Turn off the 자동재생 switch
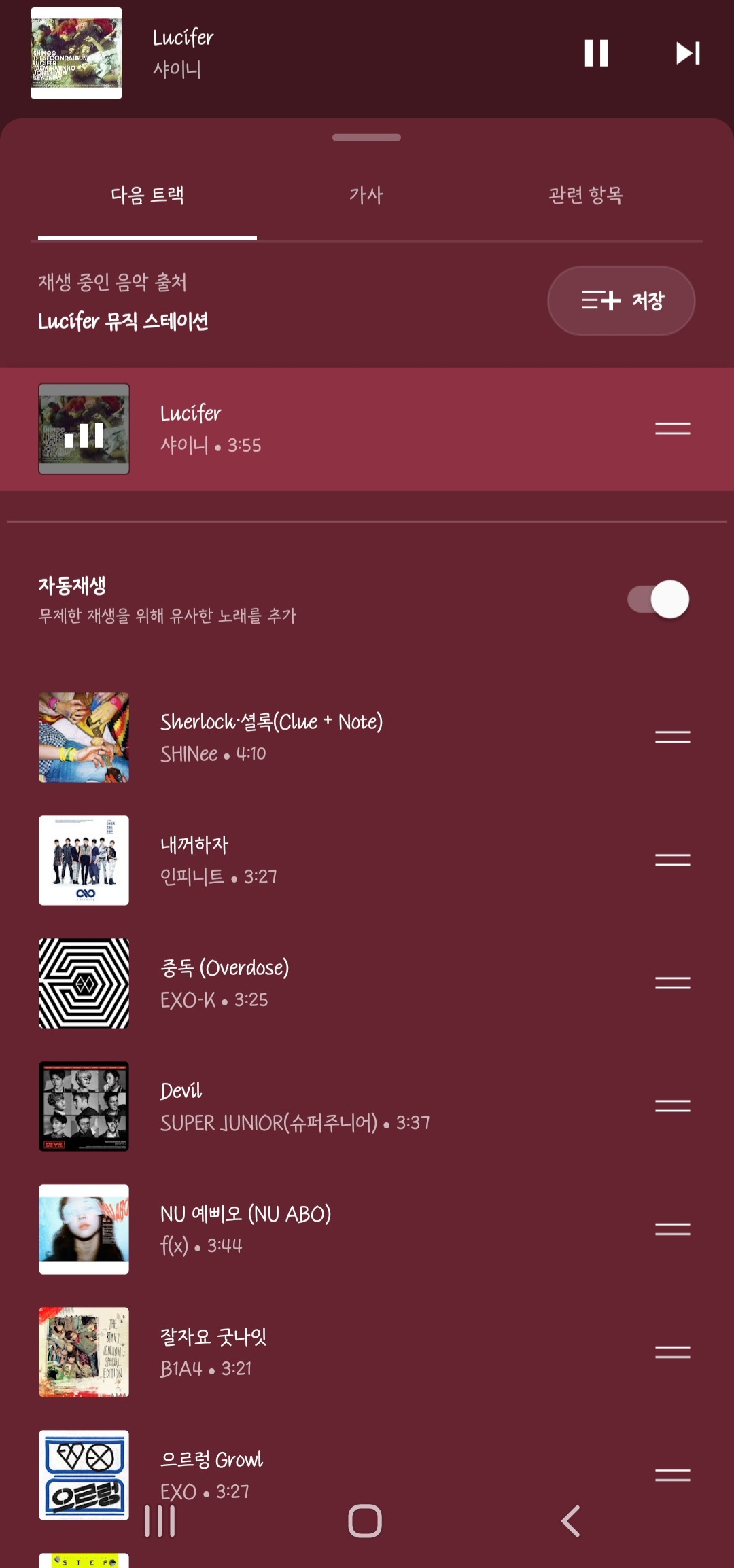Image resolution: width=734 pixels, height=1568 pixels. tap(659, 599)
